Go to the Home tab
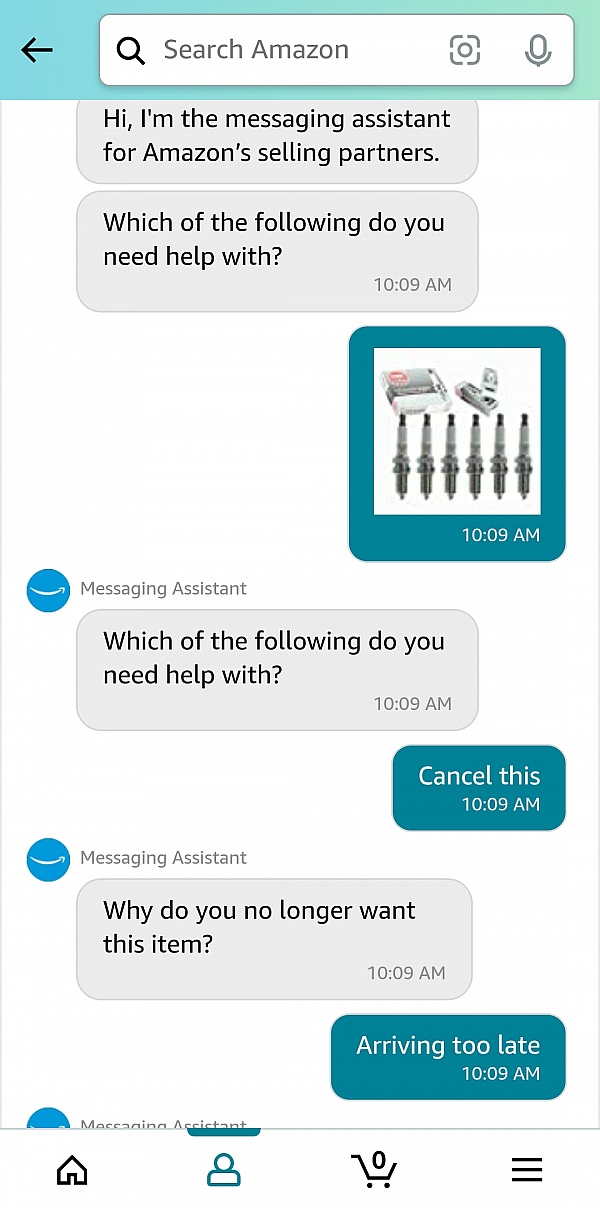The image size is (600, 1208). pyautogui.click(x=72, y=1169)
